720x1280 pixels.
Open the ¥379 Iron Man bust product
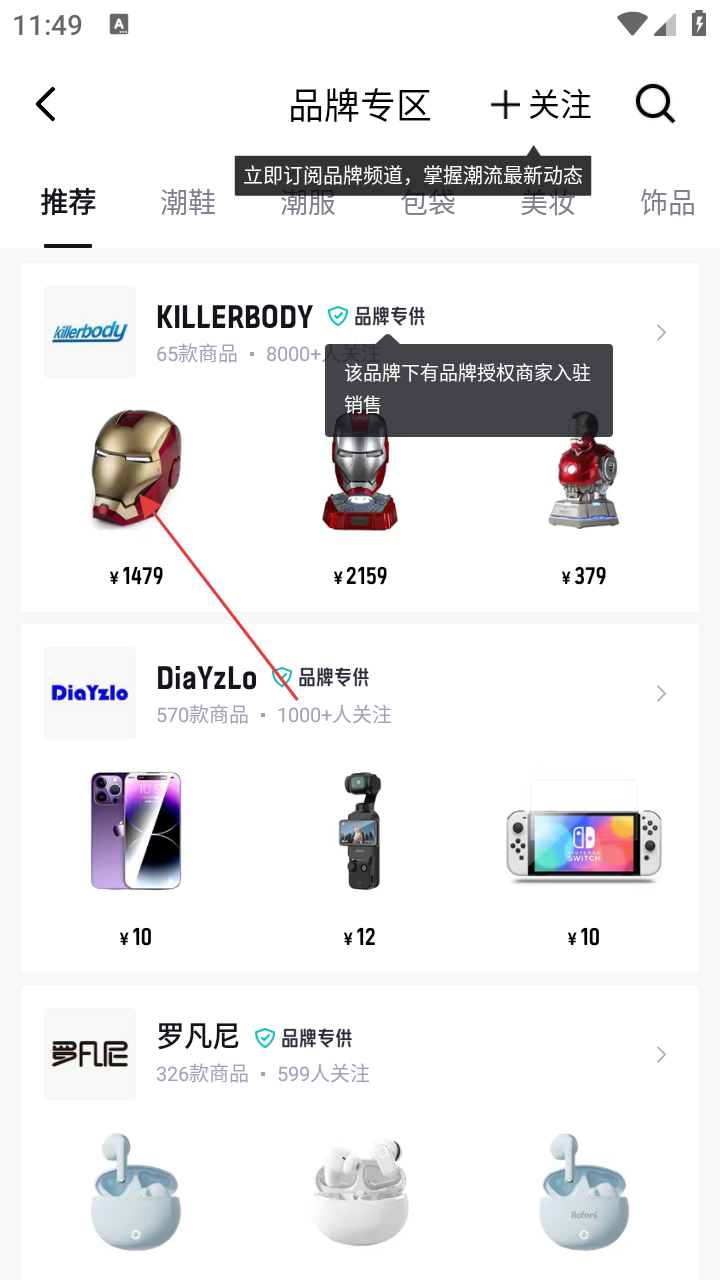(584, 471)
